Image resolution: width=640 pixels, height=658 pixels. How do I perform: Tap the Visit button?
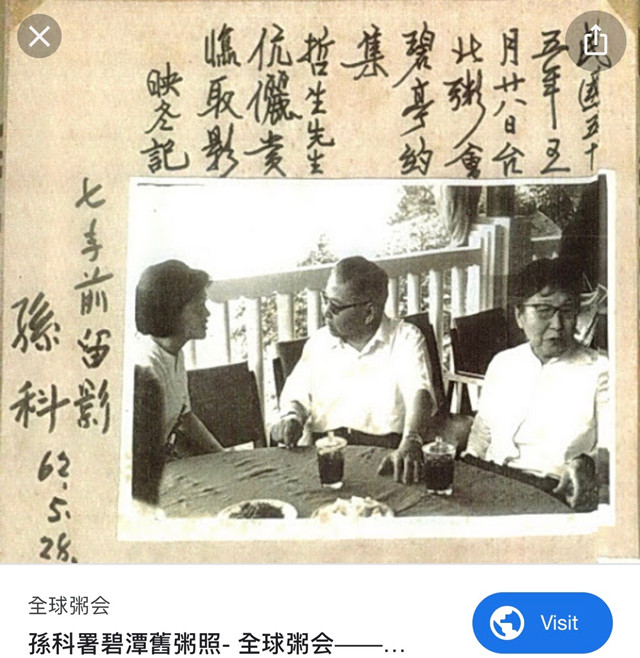pos(542,622)
